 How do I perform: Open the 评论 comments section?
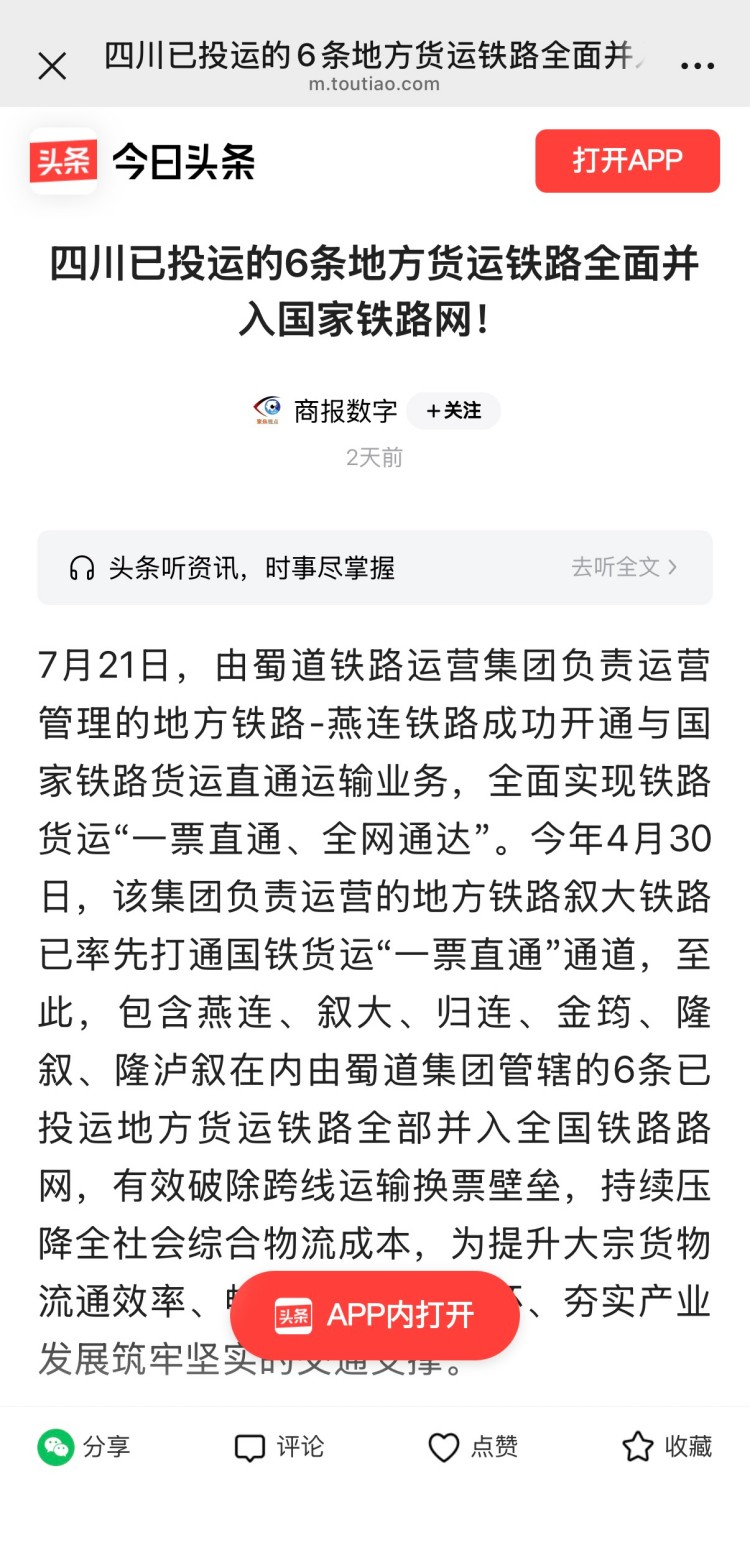point(279,1447)
